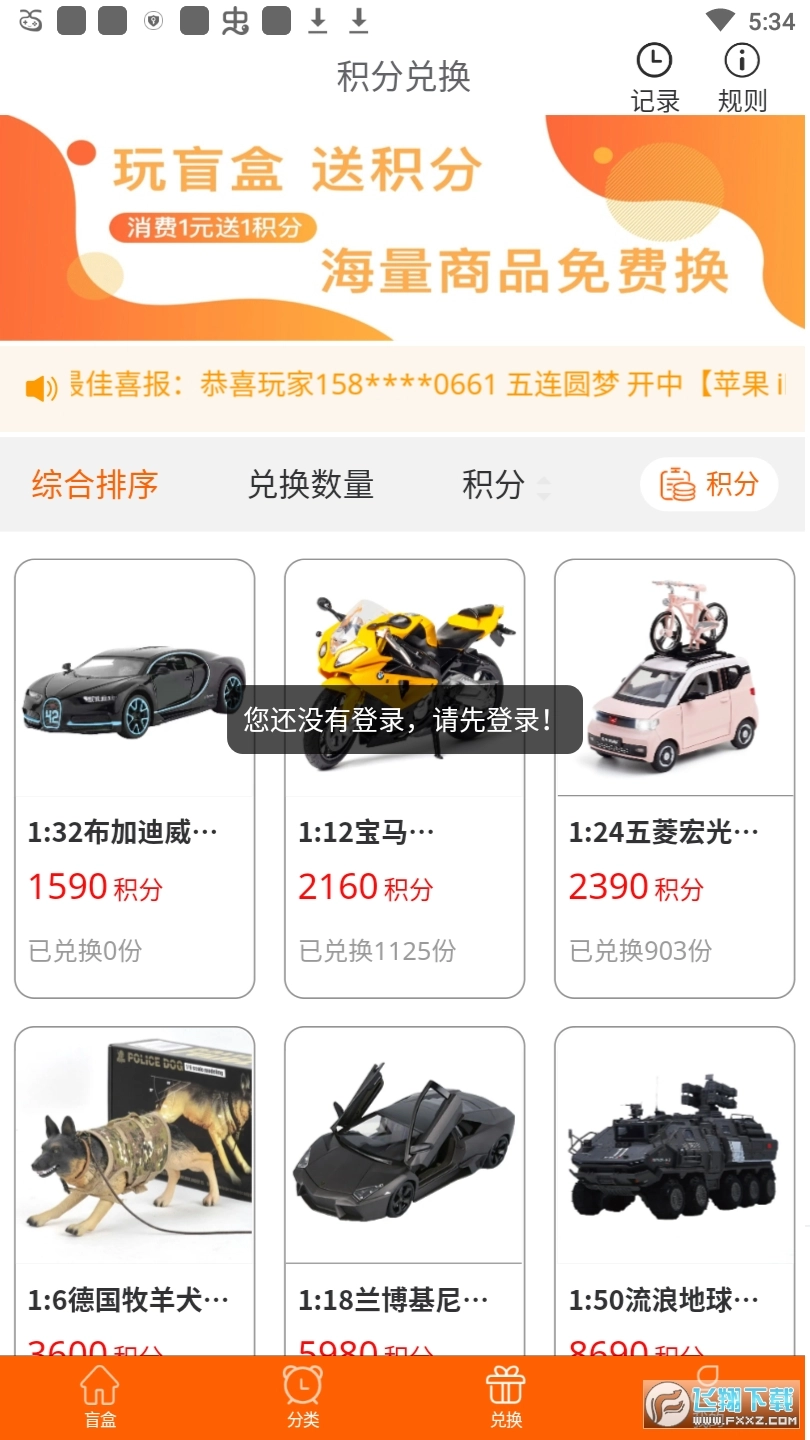This screenshot has height=1440, width=810.
Task: Open the 记录 exchange records clock icon
Action: coord(654,62)
